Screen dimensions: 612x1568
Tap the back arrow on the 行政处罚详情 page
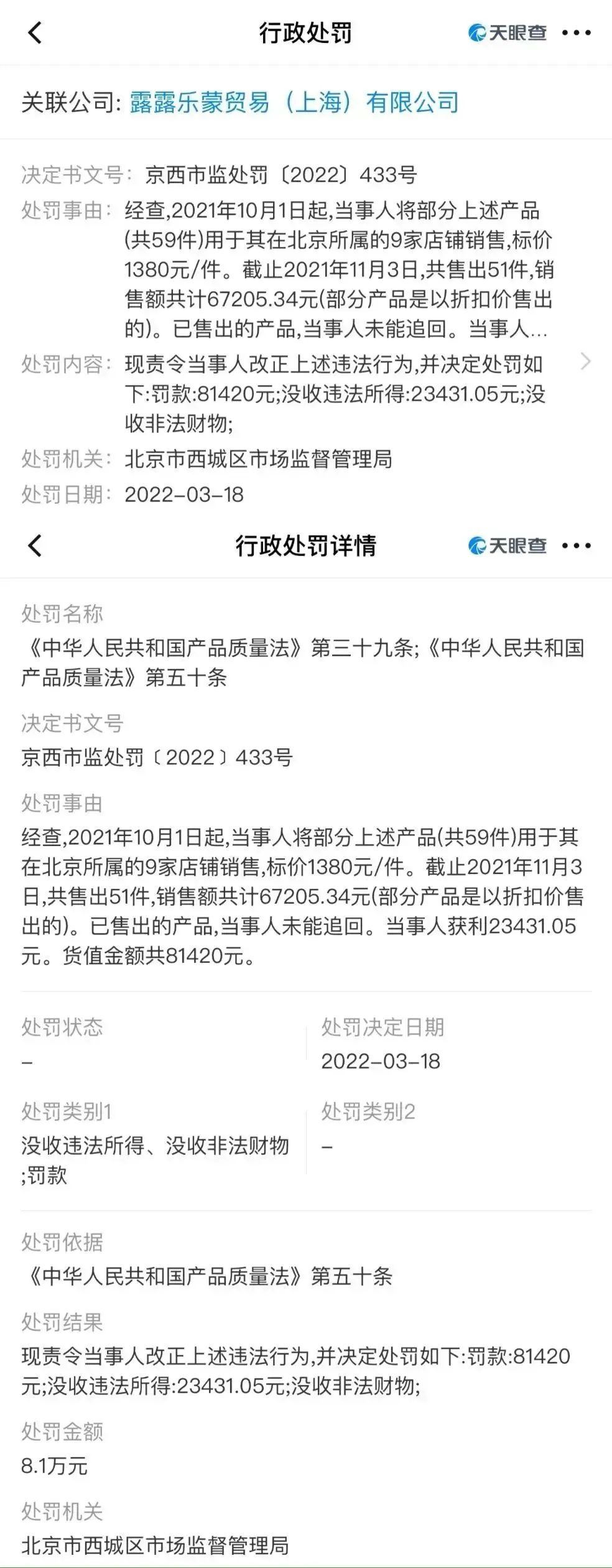click(35, 546)
